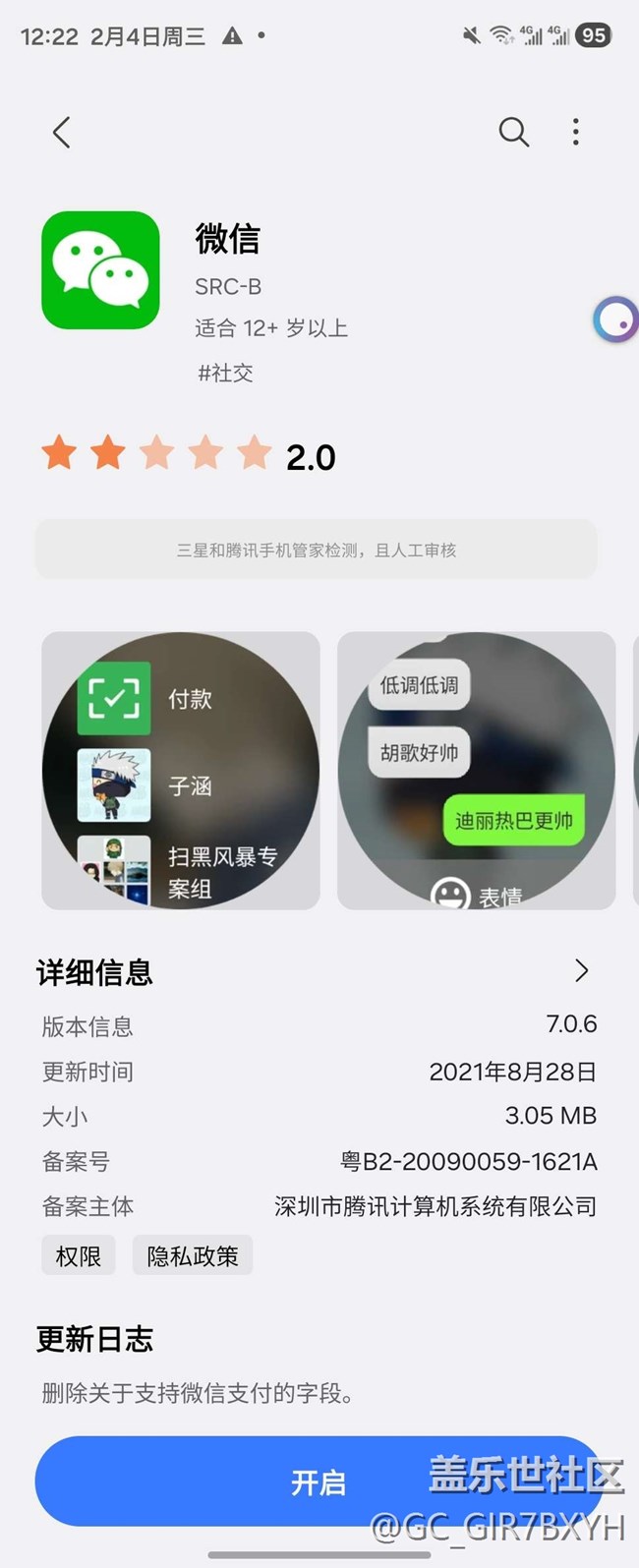Open the 权限 permissions chip
This screenshot has height=1568, width=639.
pyautogui.click(x=79, y=1255)
